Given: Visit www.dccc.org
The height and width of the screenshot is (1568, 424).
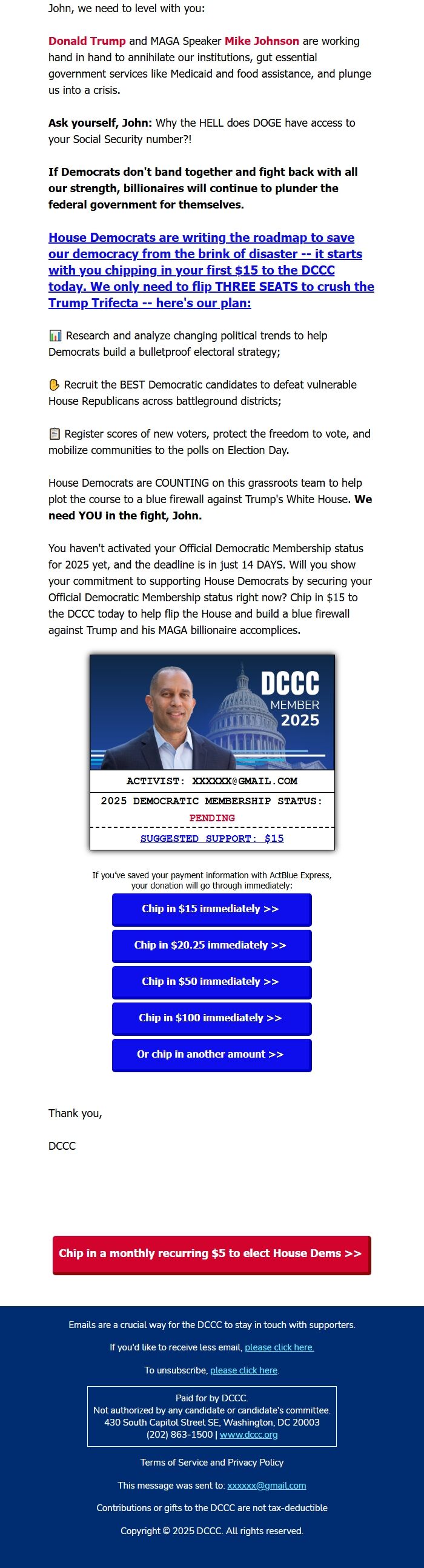Looking at the screenshot, I should [x=249, y=1434].
